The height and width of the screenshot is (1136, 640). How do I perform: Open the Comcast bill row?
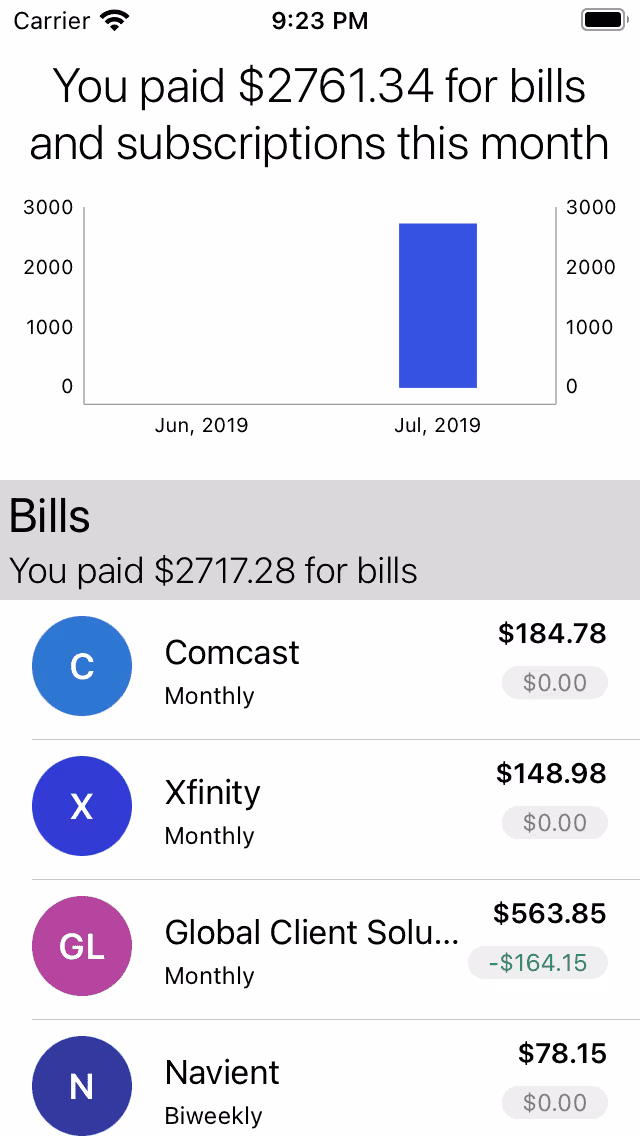[320, 670]
